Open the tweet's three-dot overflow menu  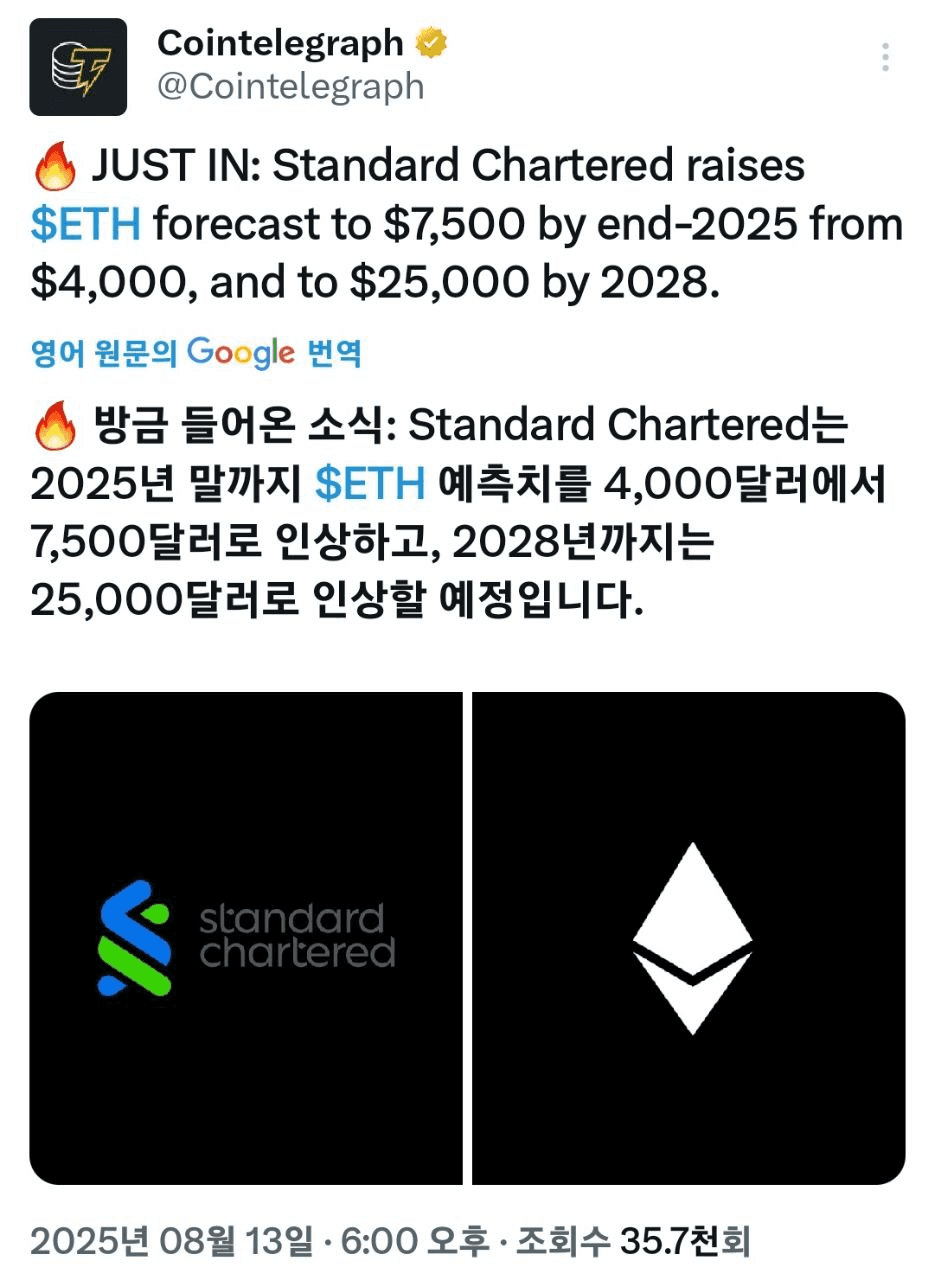(x=885, y=58)
